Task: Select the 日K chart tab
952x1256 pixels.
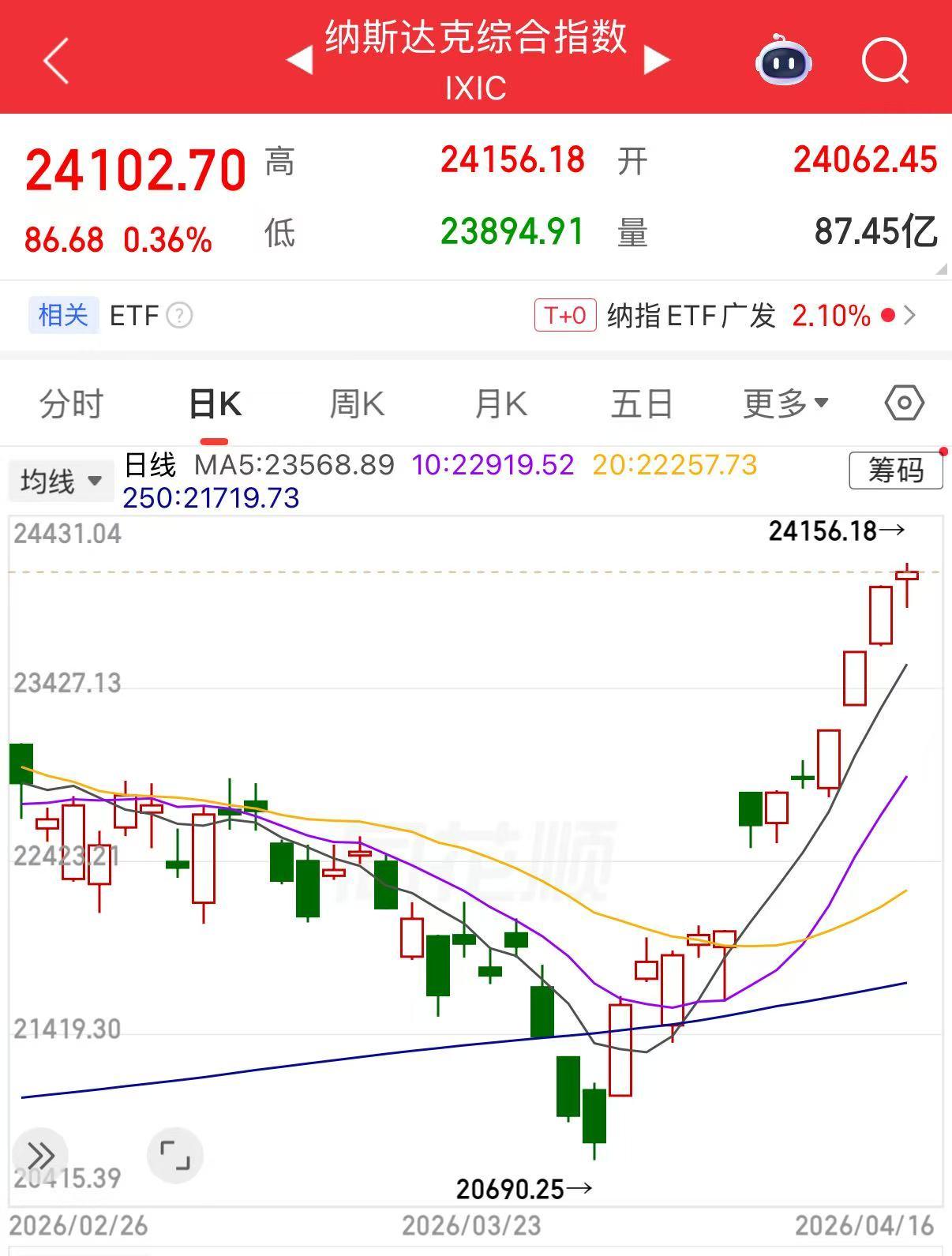Action: 215,404
